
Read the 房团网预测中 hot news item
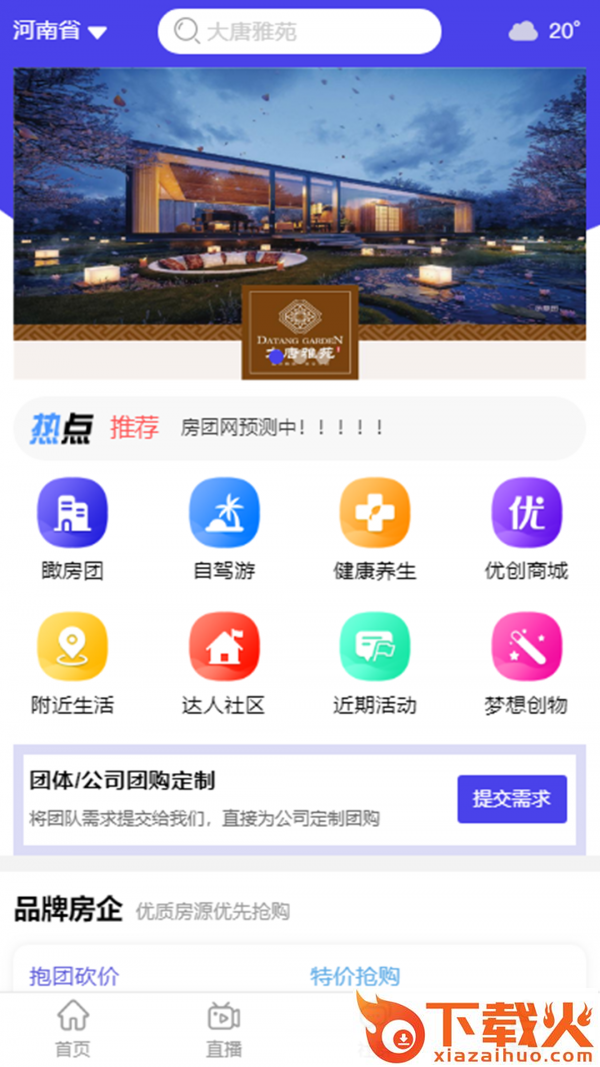283,428
